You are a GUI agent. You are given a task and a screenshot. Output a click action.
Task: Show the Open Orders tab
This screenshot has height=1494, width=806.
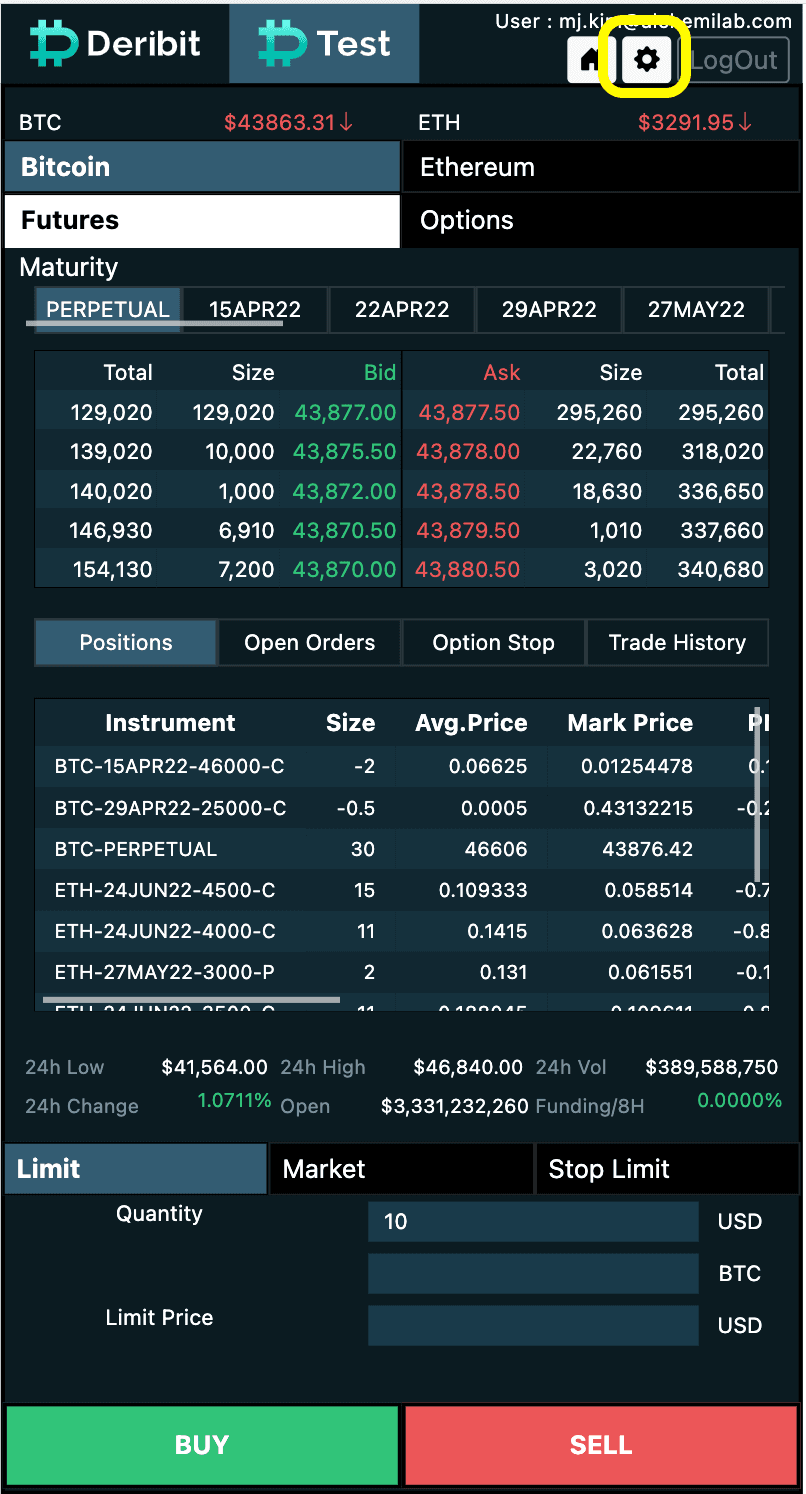[310, 643]
